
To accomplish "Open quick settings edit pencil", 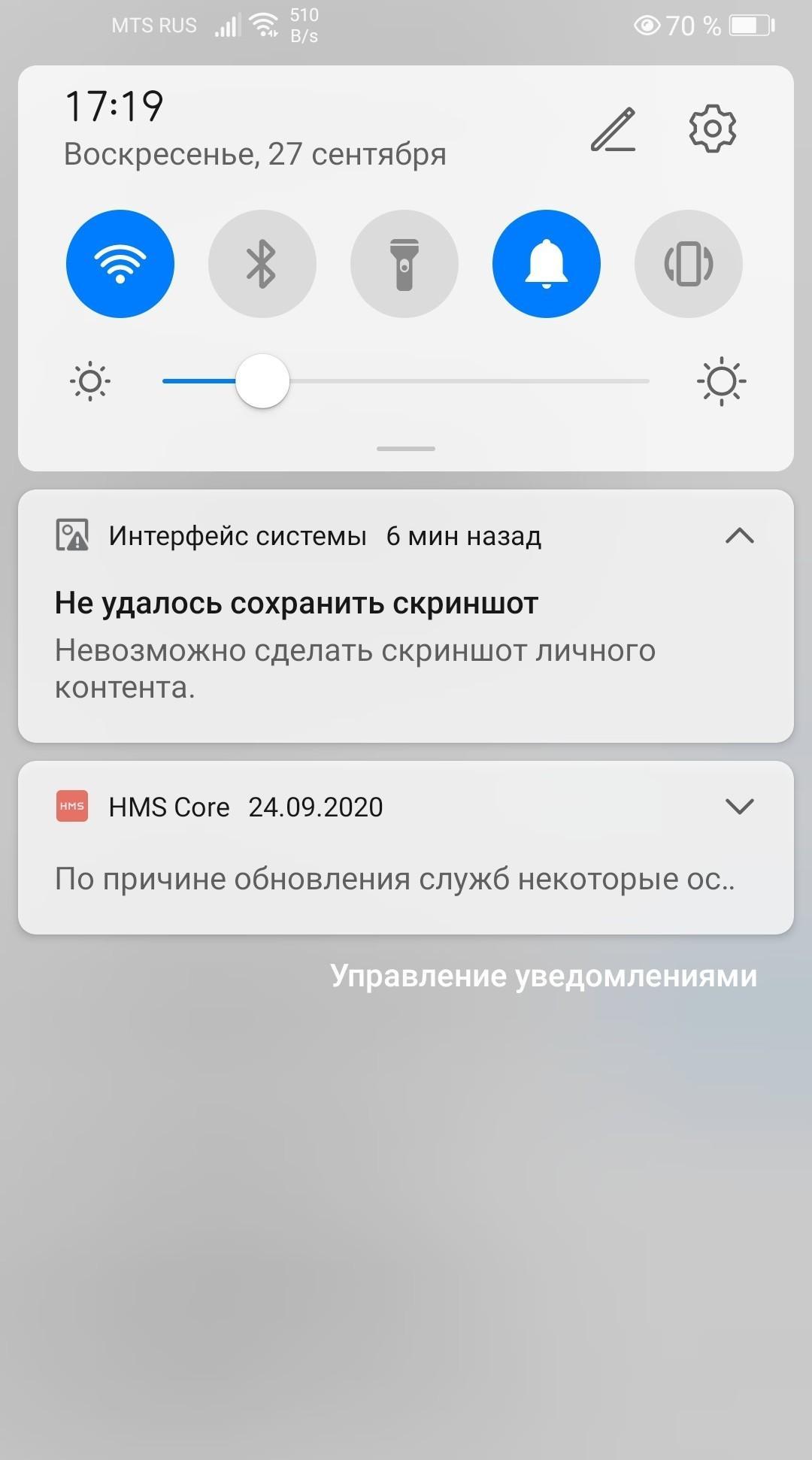I will (613, 129).
